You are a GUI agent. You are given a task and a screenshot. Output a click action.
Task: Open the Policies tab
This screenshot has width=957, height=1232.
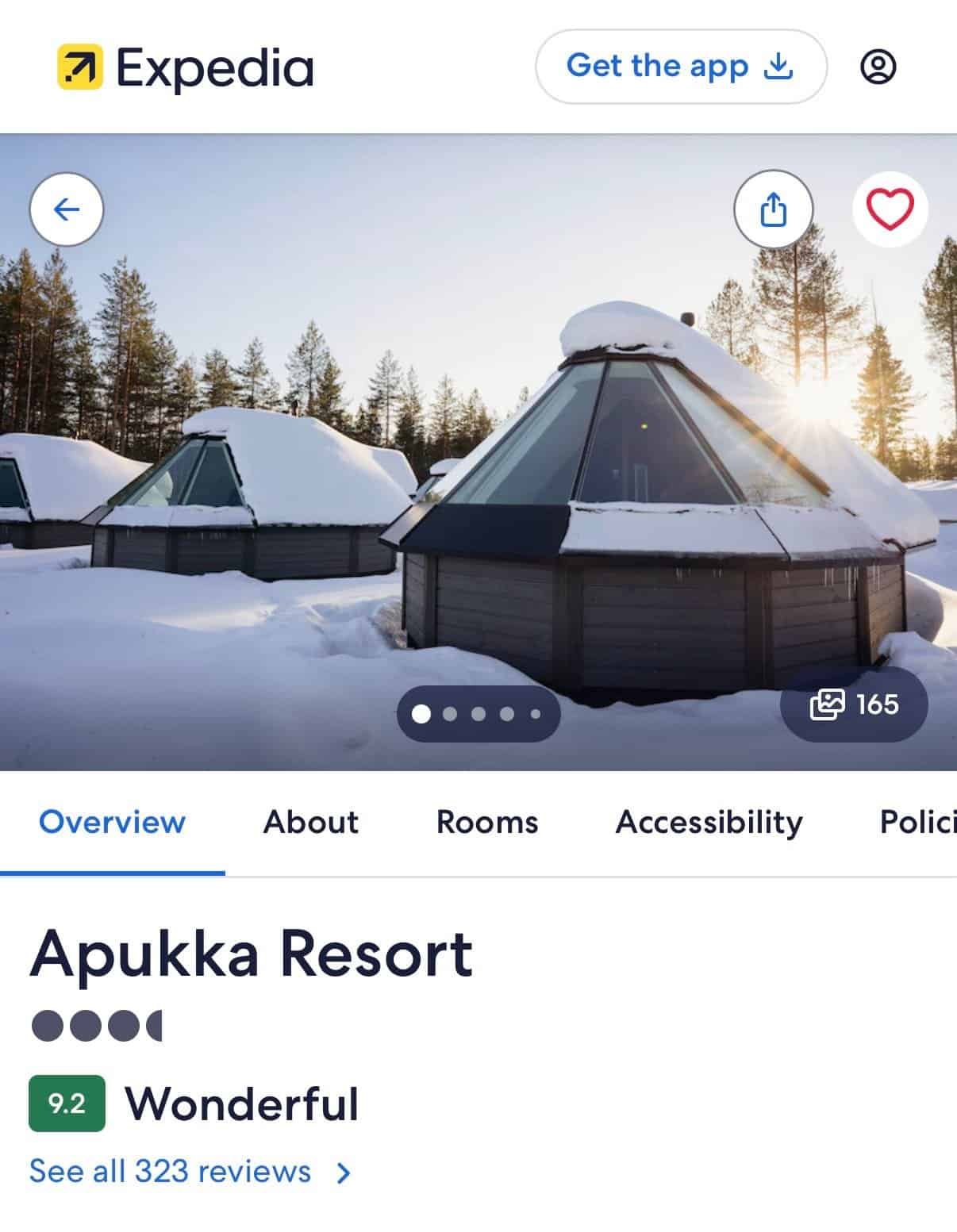click(x=917, y=822)
